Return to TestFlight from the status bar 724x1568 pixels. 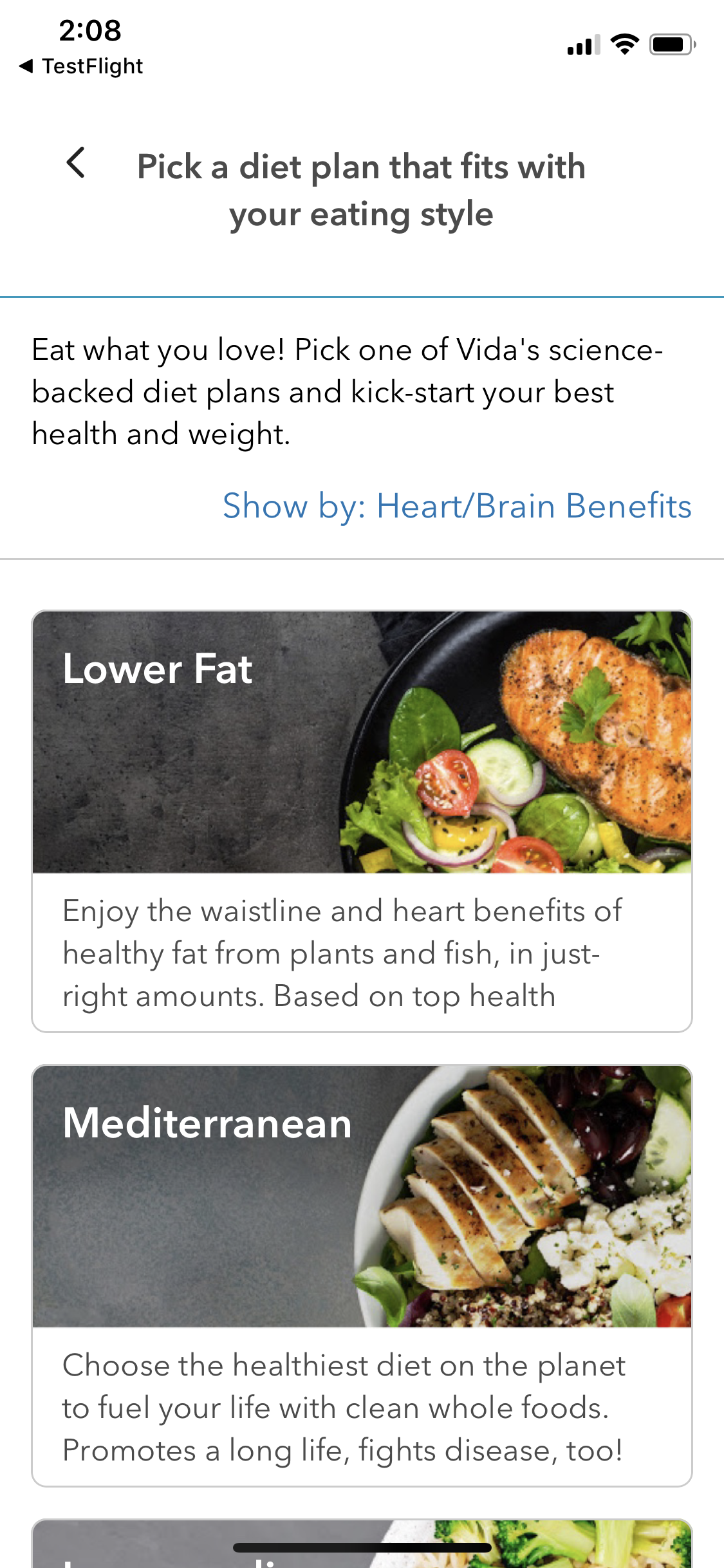click(x=81, y=66)
